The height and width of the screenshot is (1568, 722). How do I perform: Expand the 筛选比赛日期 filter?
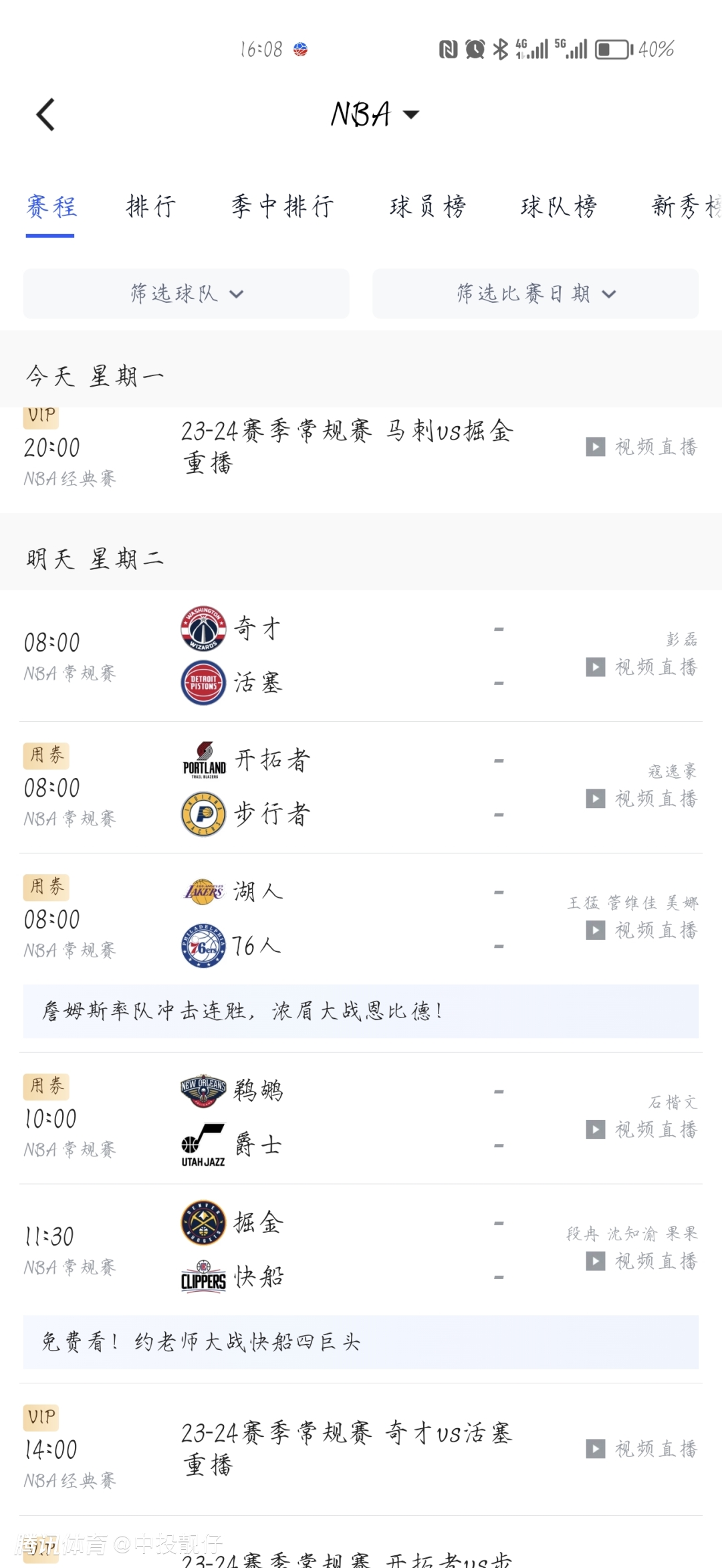pyautogui.click(x=535, y=294)
